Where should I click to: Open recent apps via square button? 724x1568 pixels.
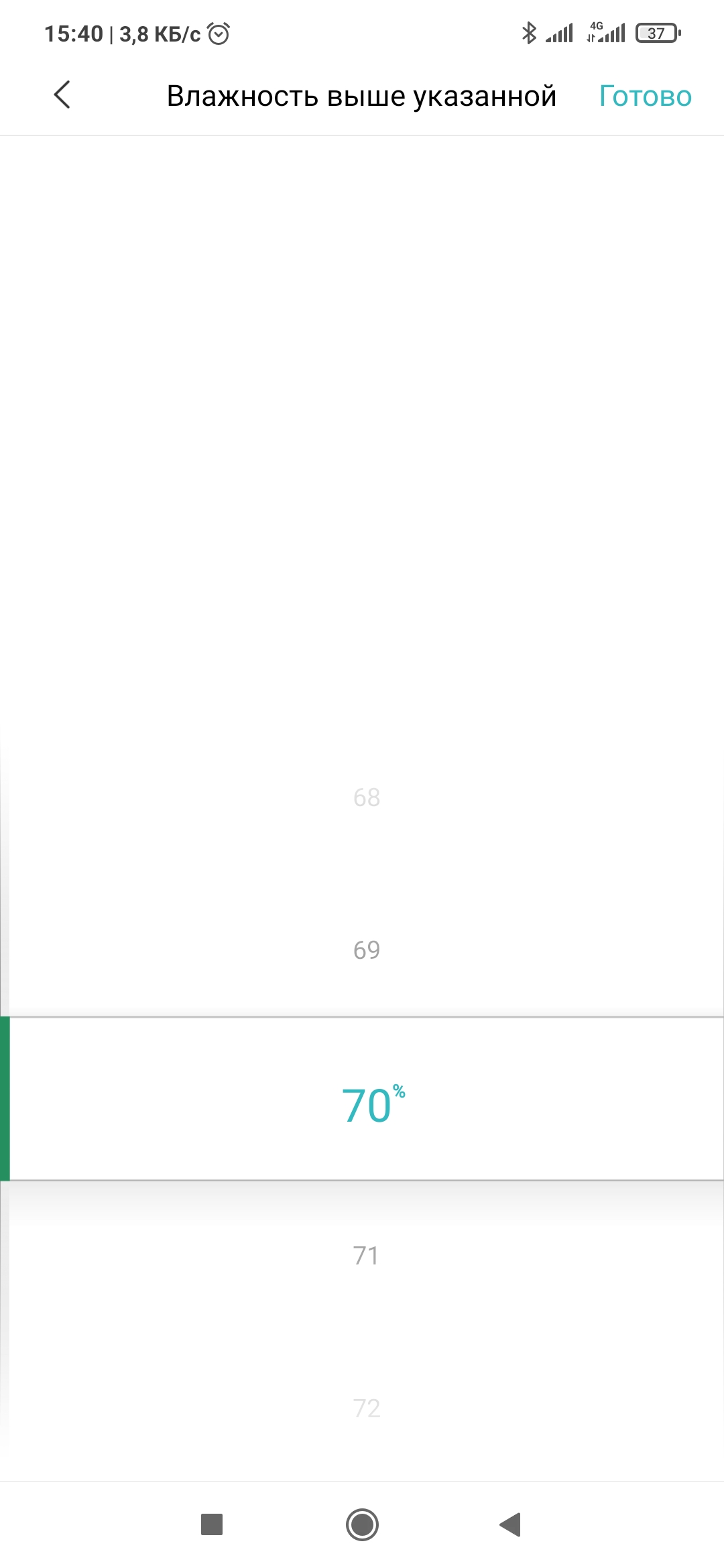coord(212,1524)
